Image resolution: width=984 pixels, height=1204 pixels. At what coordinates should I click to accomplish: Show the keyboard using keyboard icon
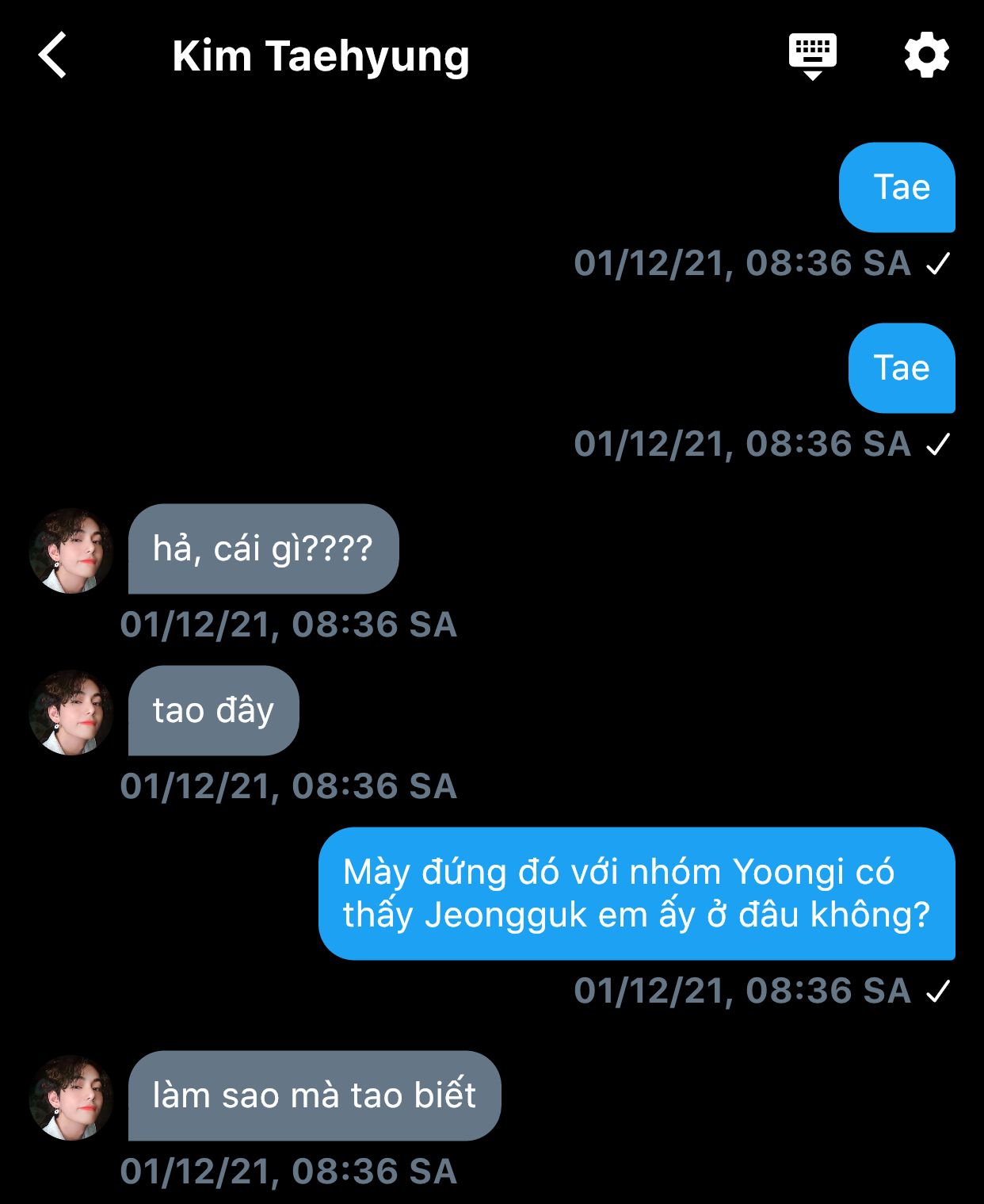[x=812, y=55]
